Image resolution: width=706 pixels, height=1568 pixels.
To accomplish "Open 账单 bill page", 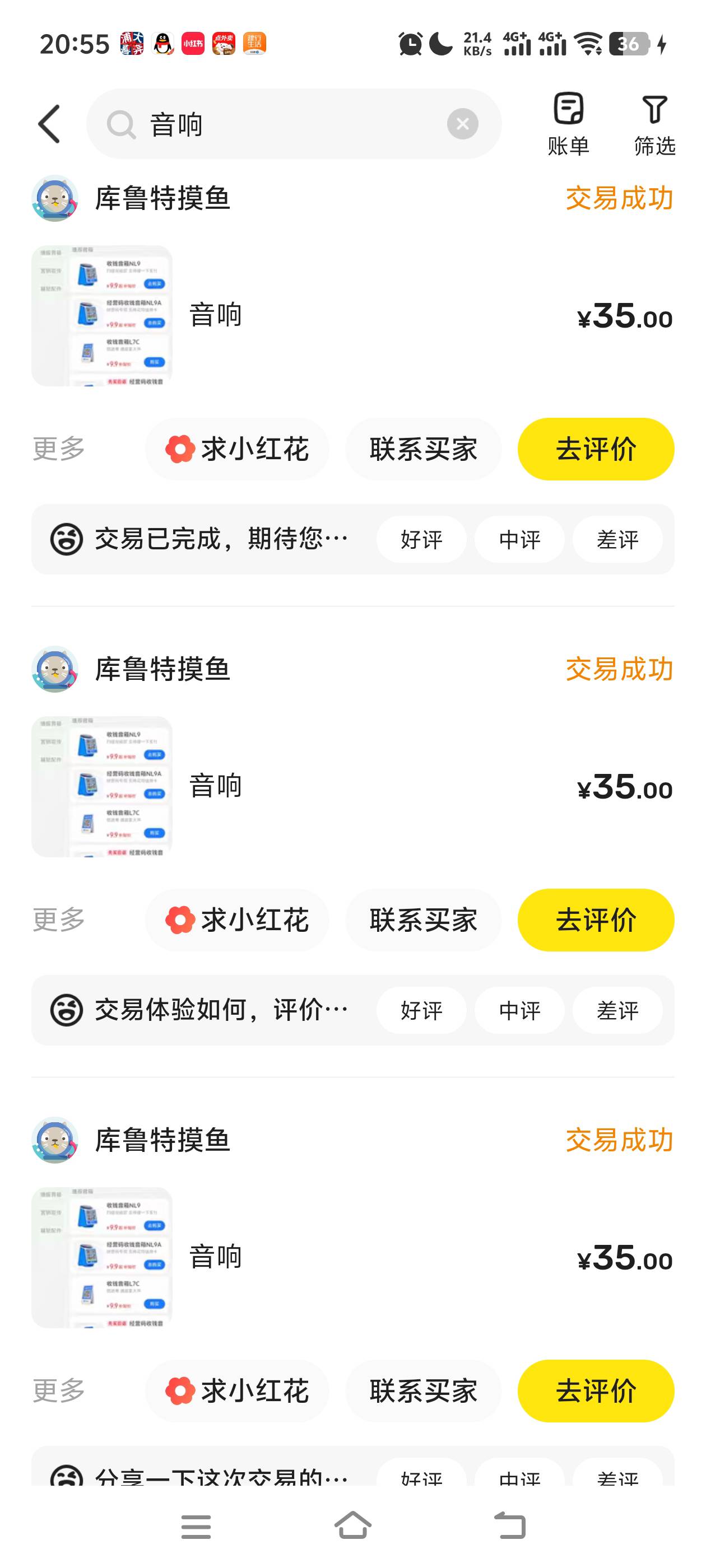I will 568,124.
